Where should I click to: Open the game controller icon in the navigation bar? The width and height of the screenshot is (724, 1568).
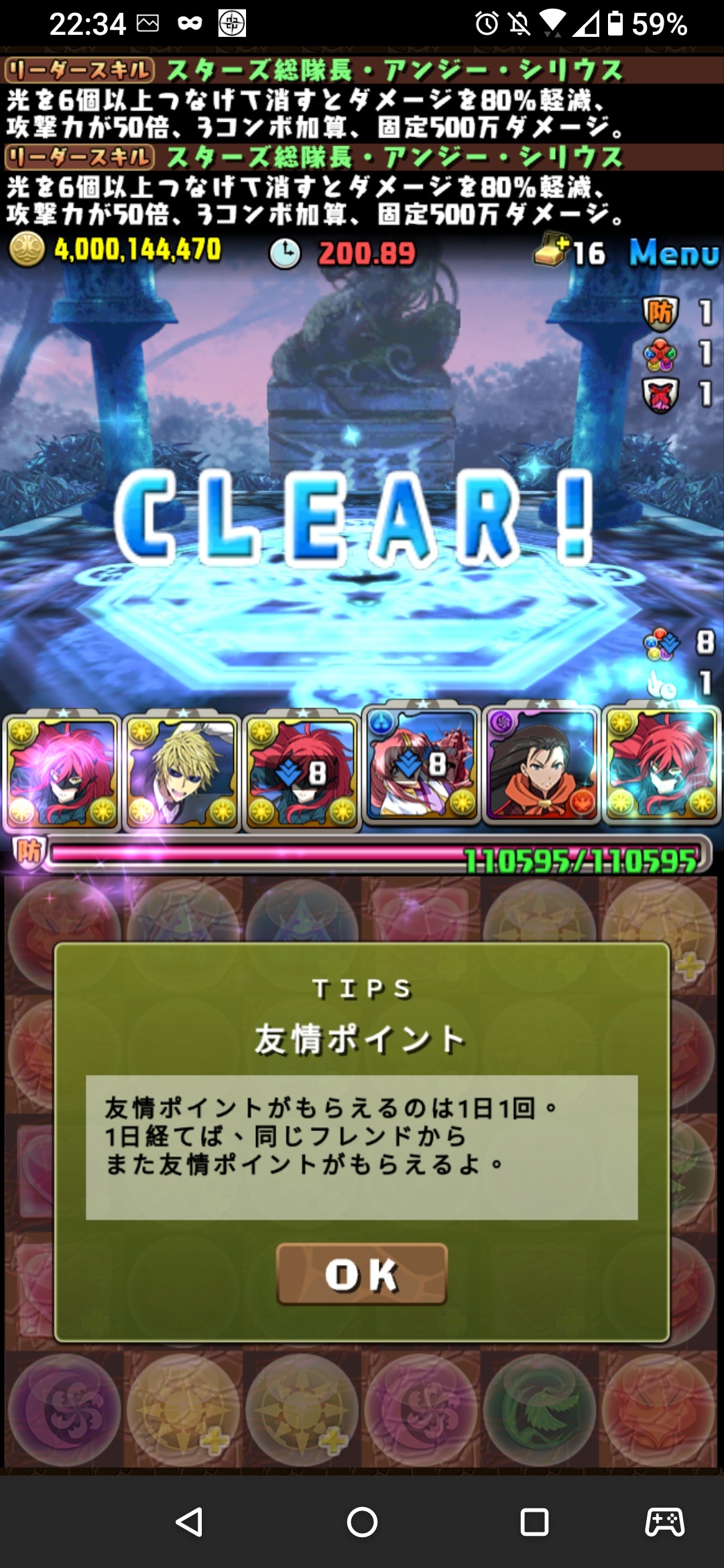(x=664, y=1522)
